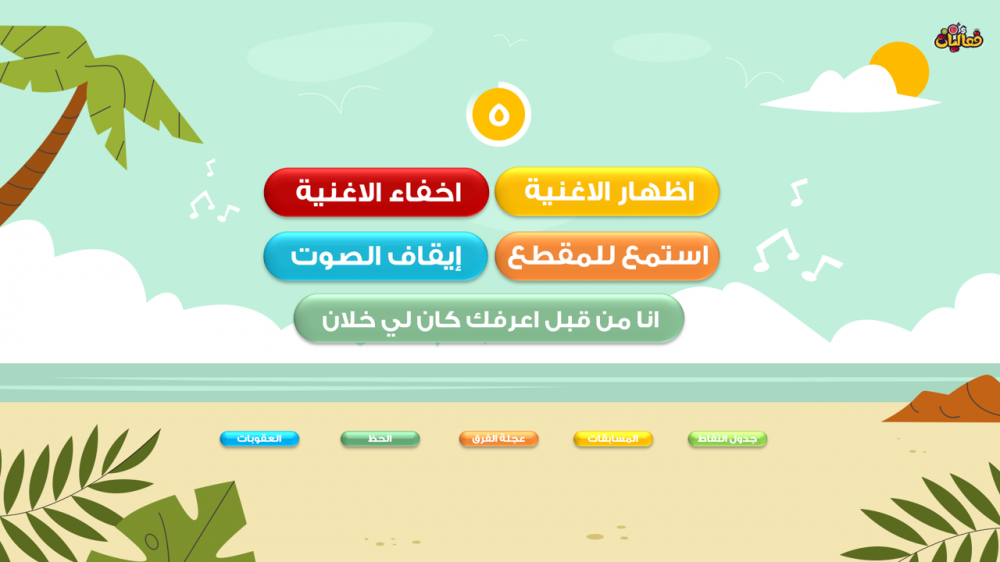Tap the yellow اظهار الاغنية button
Viewport: 1000px width, 562px height.
coord(607,192)
